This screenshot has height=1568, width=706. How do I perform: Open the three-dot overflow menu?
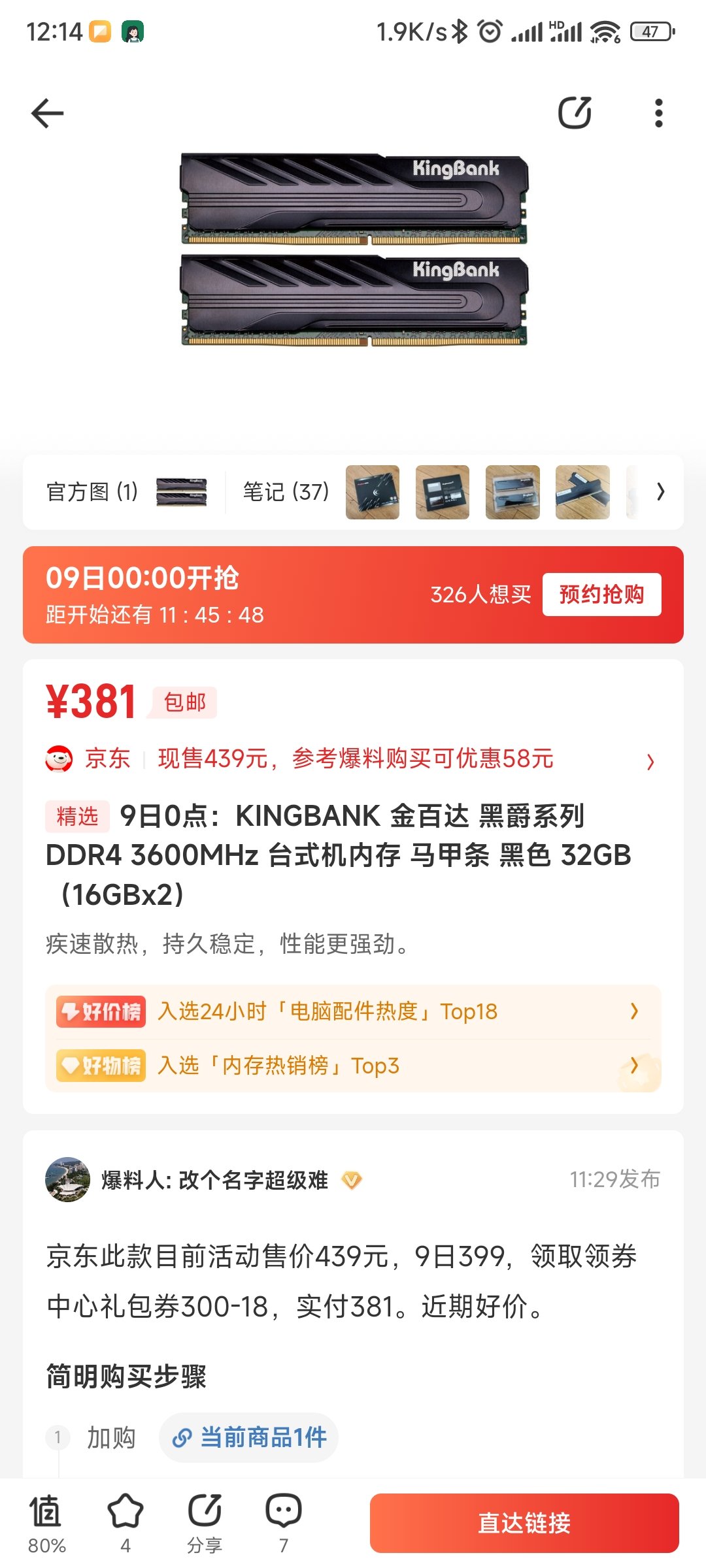[658, 113]
